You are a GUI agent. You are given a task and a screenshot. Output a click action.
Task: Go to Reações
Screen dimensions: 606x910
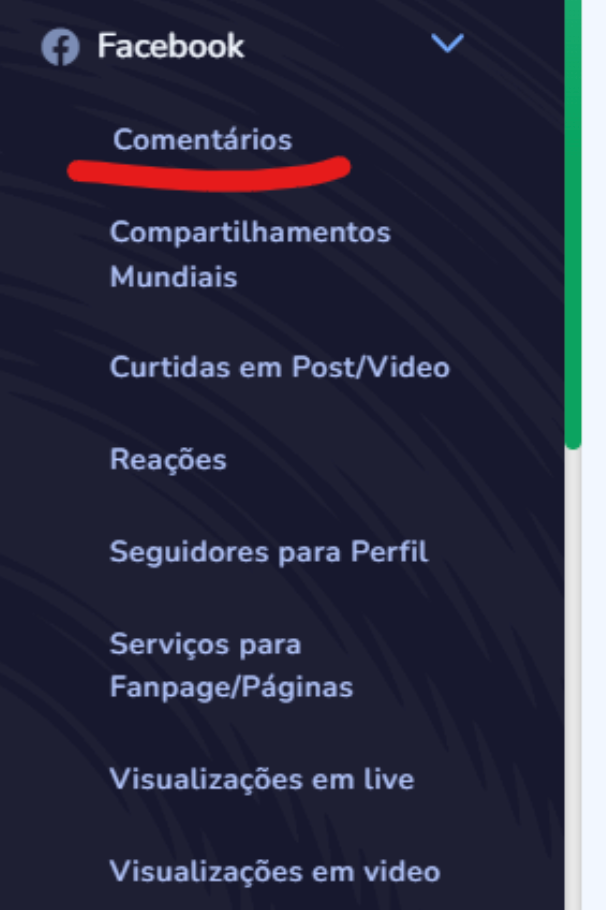(168, 460)
